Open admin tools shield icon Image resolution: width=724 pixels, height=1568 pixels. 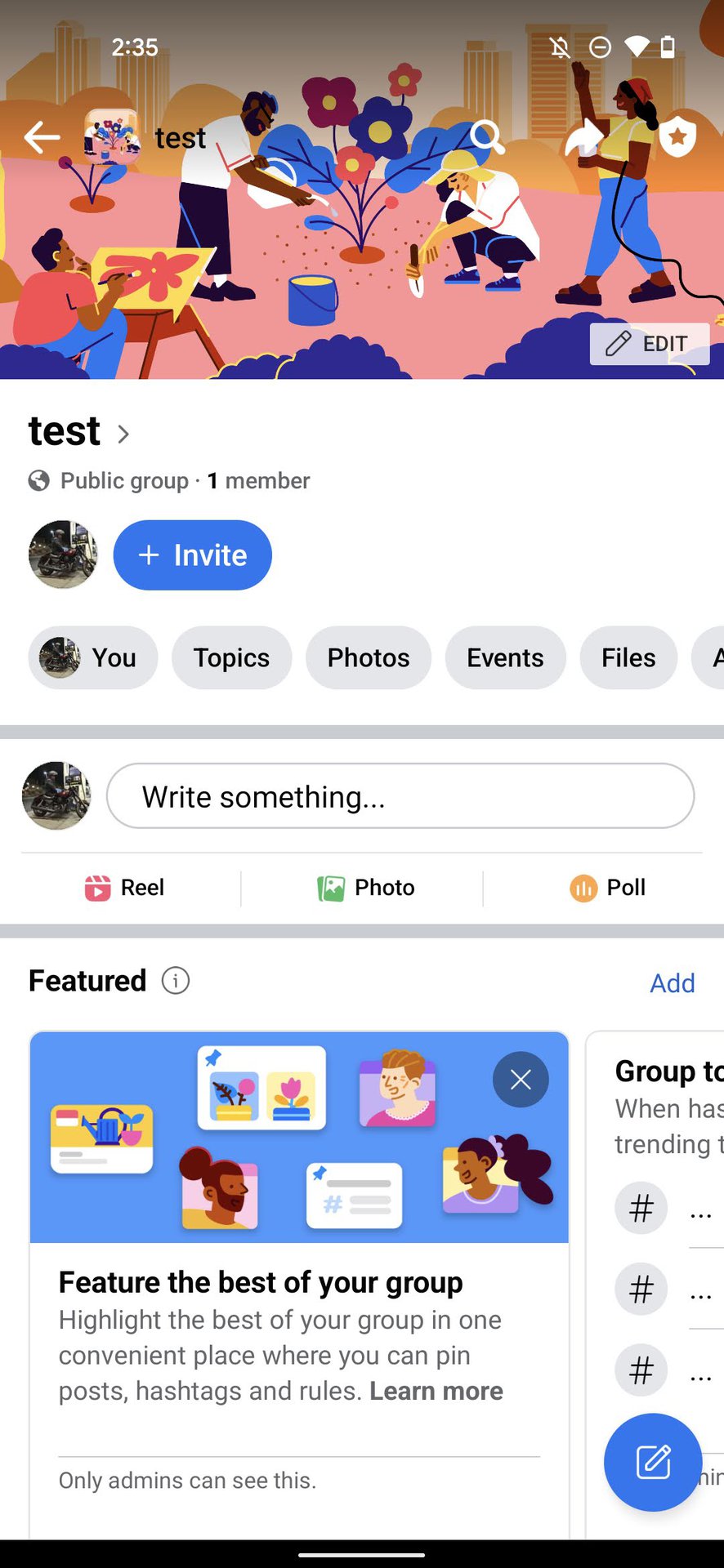(677, 137)
